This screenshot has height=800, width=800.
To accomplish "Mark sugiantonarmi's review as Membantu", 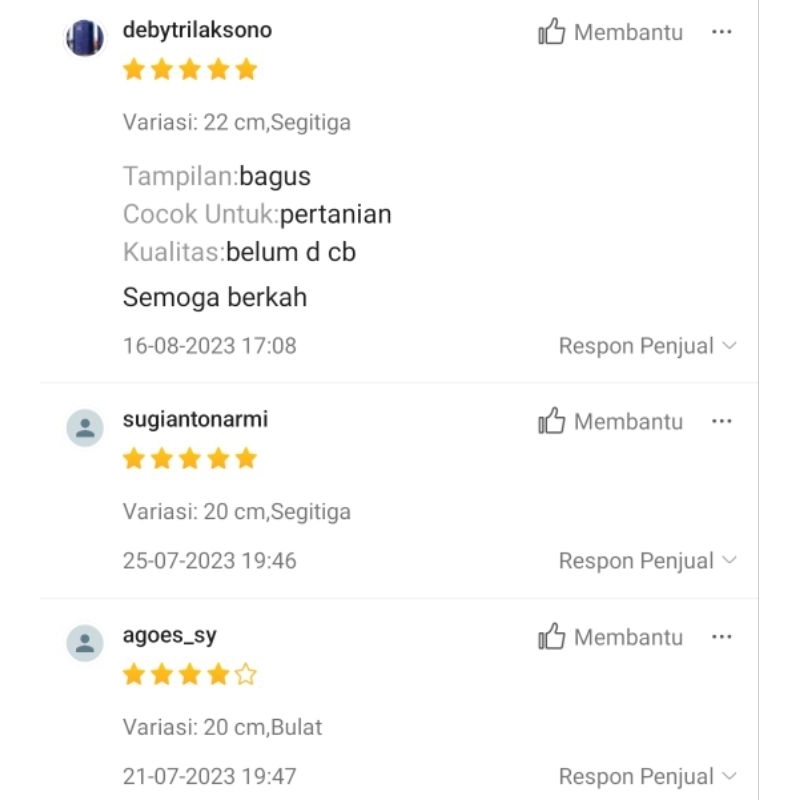I will click(610, 422).
